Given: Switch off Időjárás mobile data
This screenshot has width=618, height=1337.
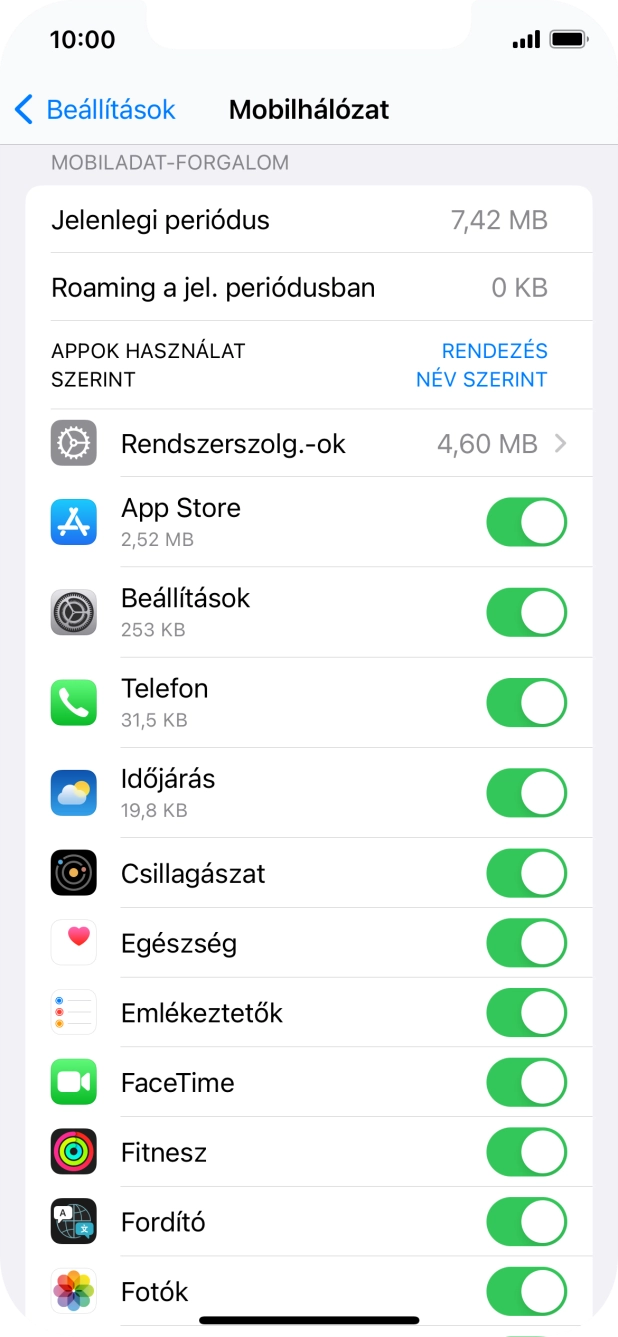Looking at the screenshot, I should [x=526, y=792].
